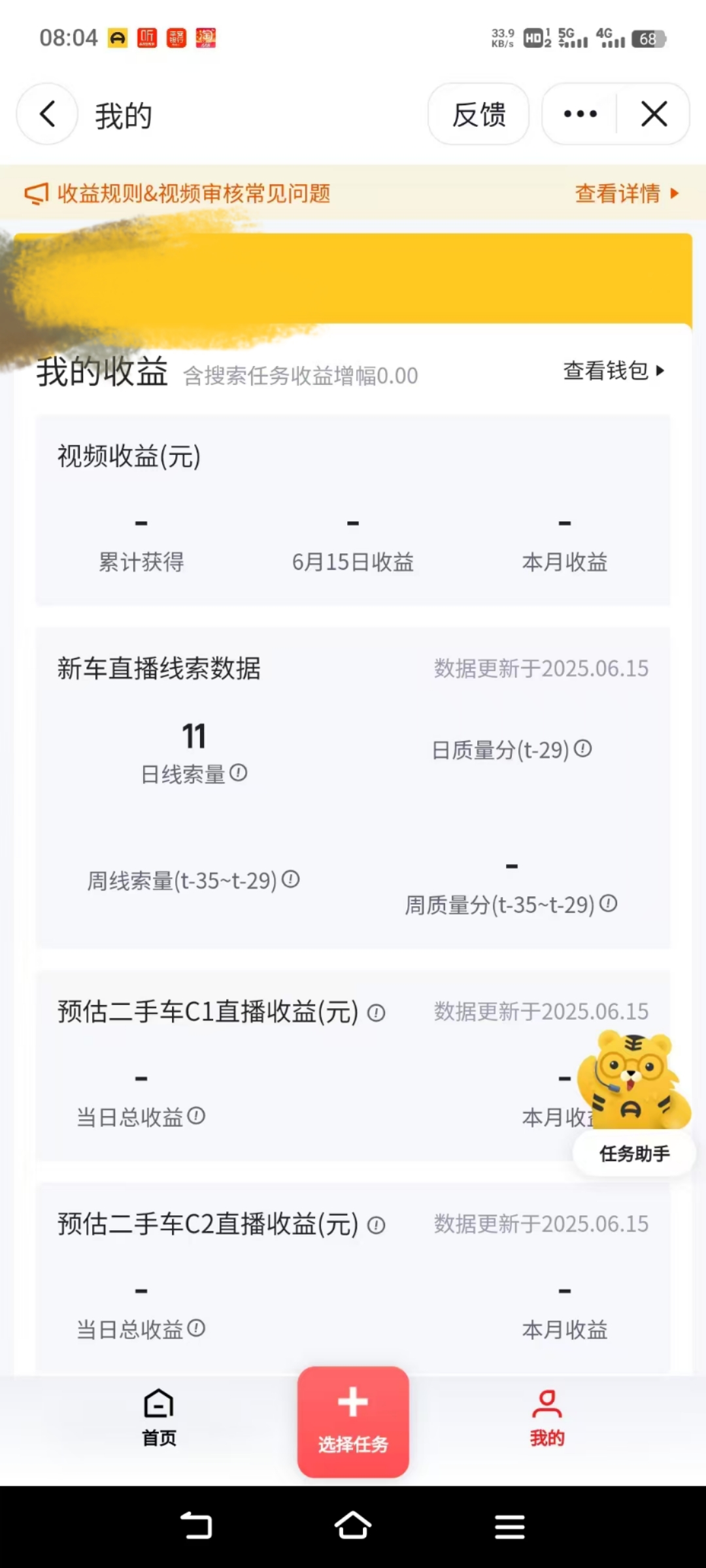Show info for 周线索量(t-35~t-29)
The height and width of the screenshot is (1568, 706).
pos(291,879)
